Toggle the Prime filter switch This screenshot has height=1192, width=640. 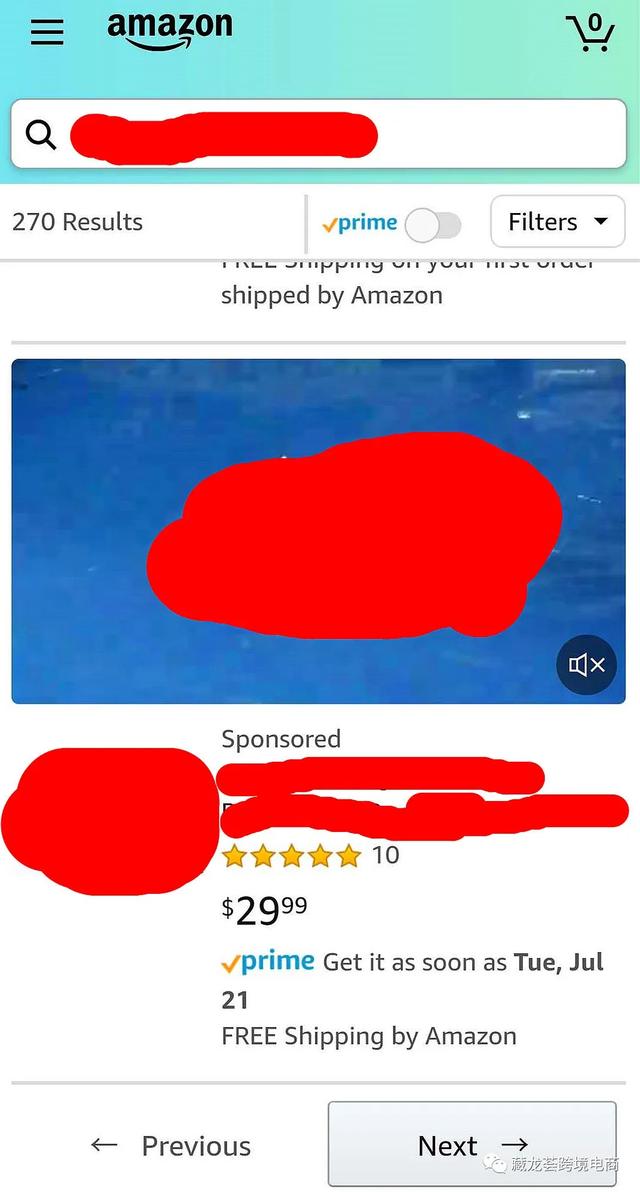[433, 226]
